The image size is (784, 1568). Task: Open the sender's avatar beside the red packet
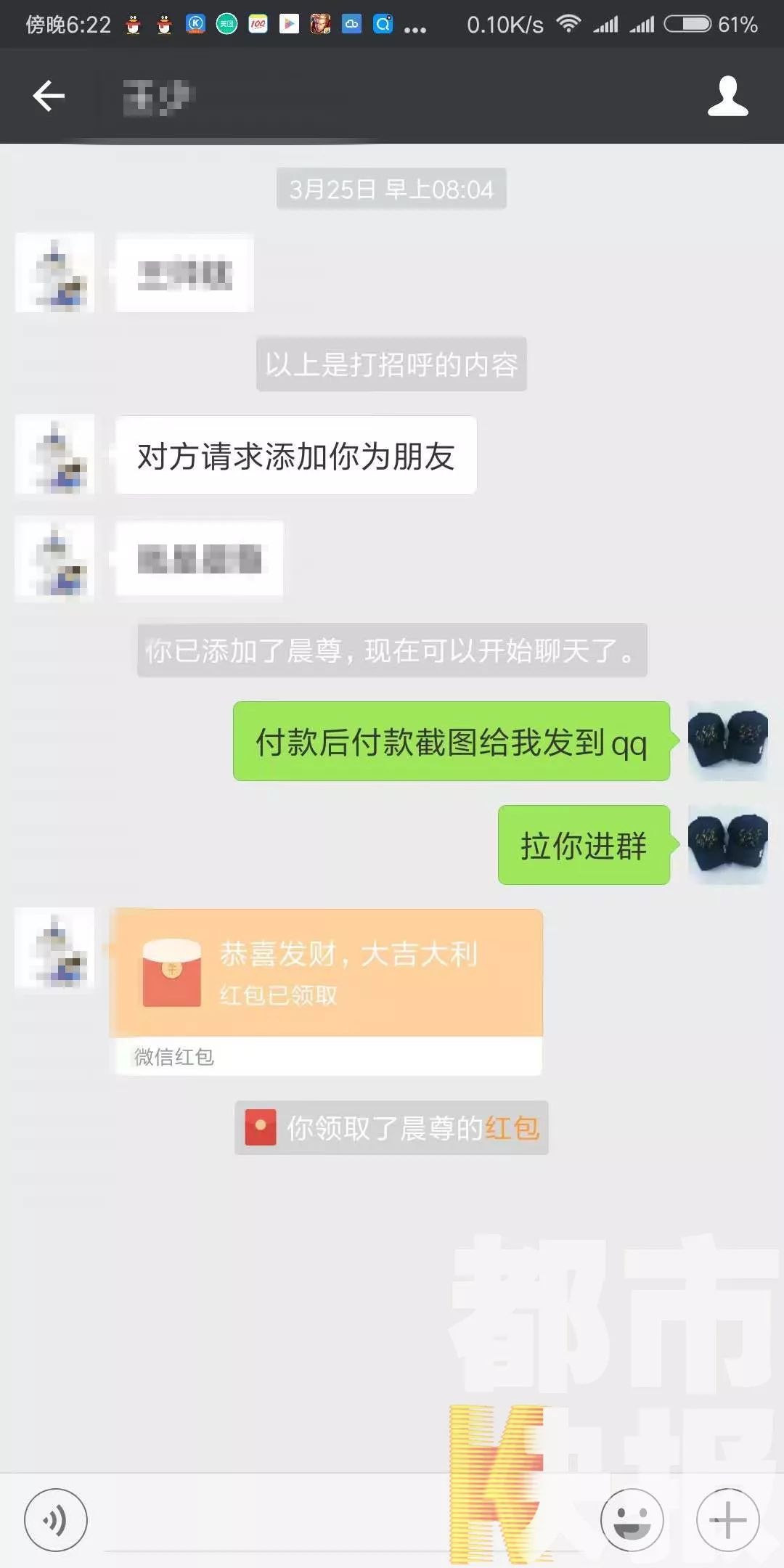click(55, 948)
